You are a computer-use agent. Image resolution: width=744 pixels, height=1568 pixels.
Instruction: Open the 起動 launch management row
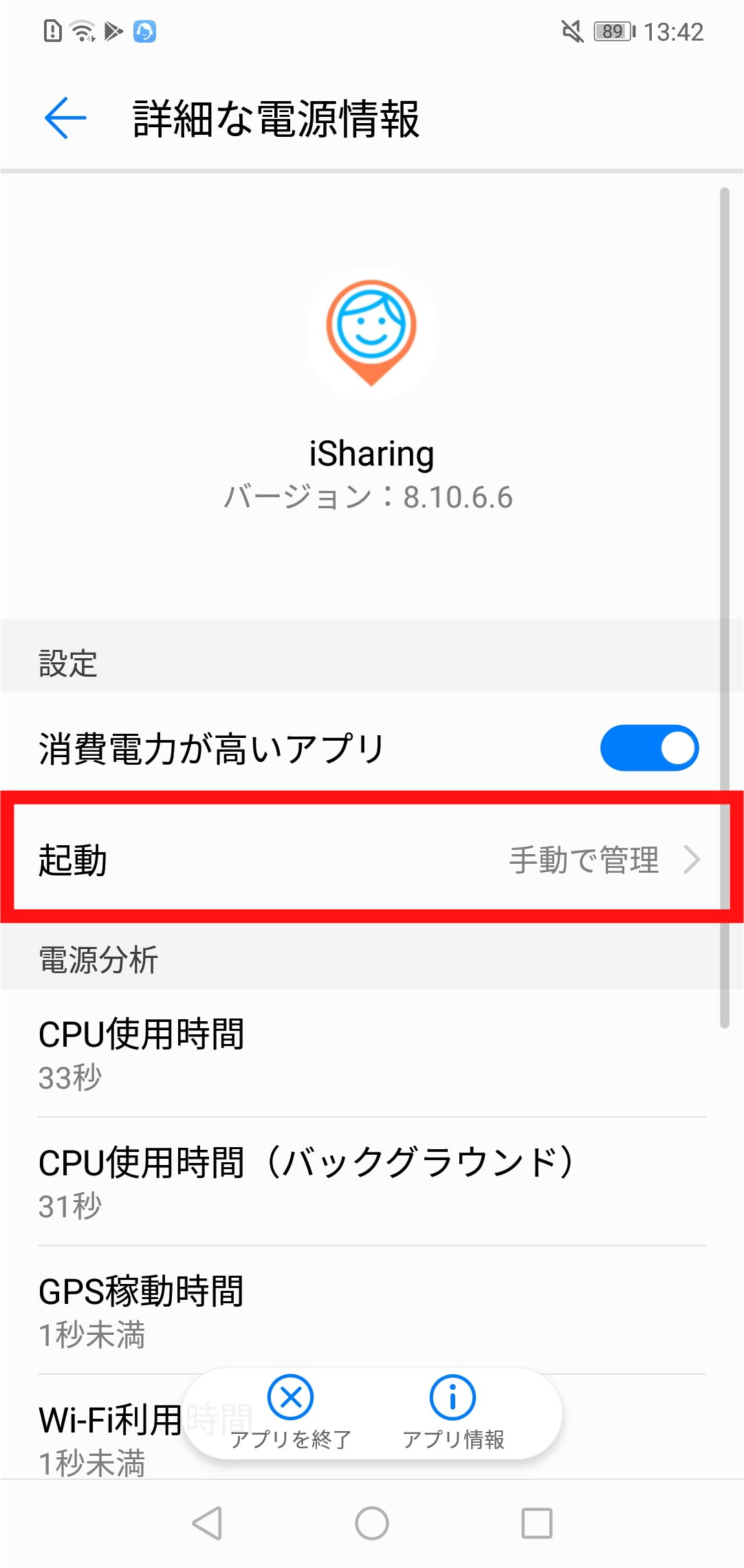pos(371,860)
